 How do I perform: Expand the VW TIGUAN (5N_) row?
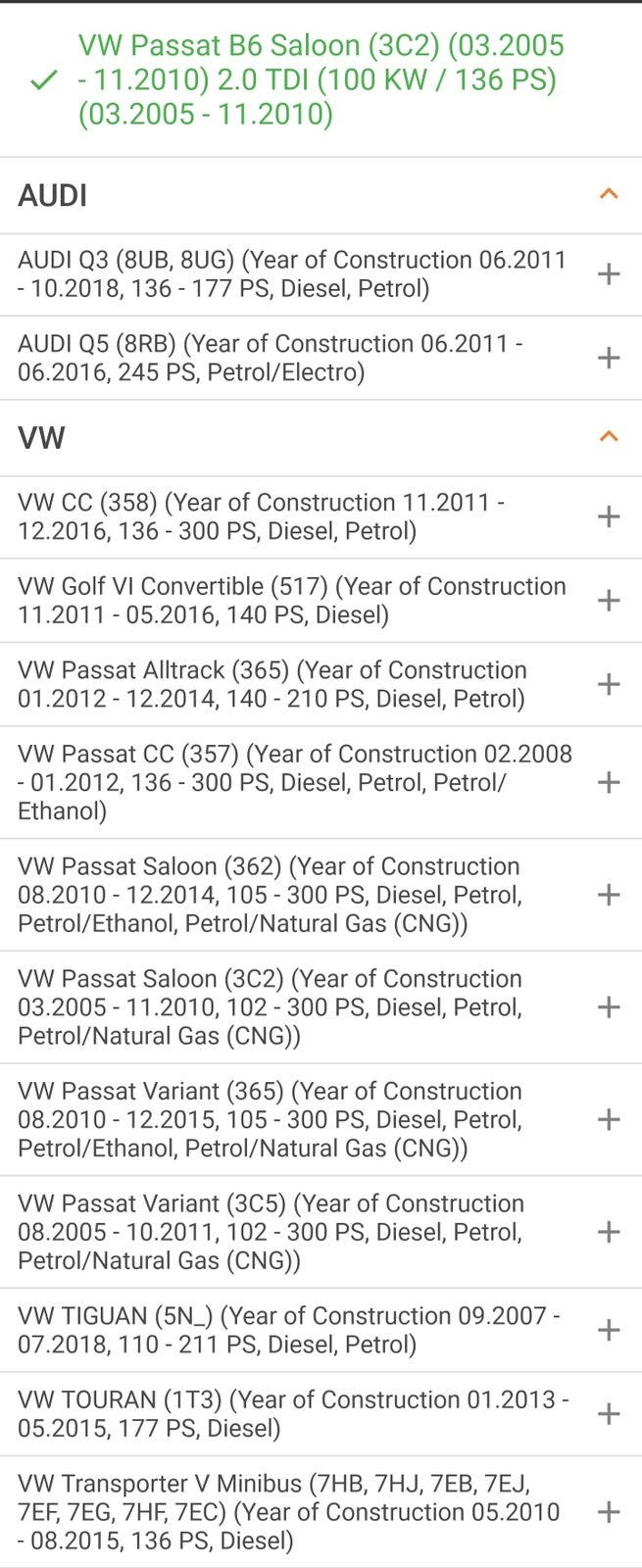click(x=609, y=1330)
